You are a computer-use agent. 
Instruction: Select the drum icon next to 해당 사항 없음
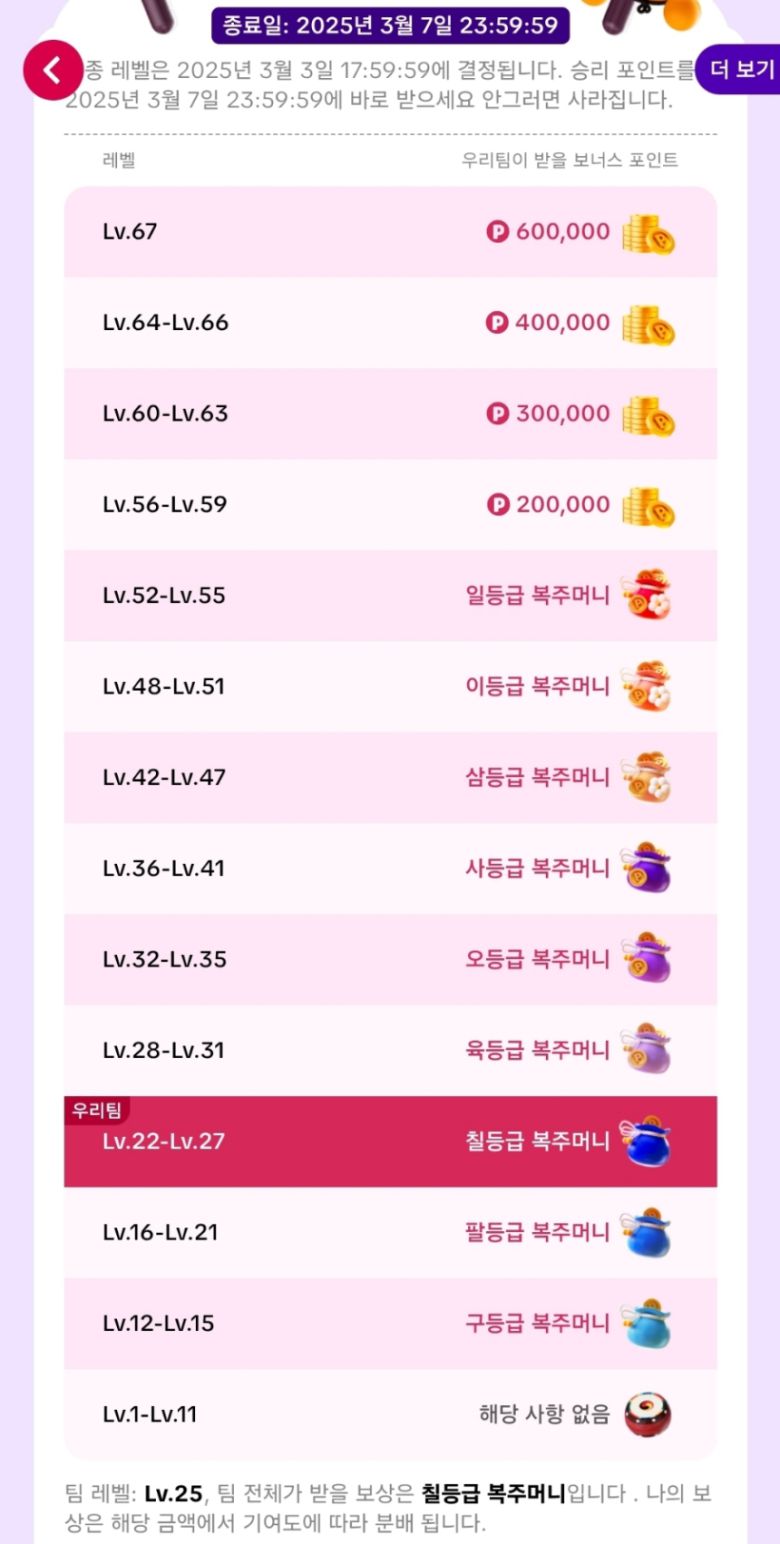(x=648, y=1414)
